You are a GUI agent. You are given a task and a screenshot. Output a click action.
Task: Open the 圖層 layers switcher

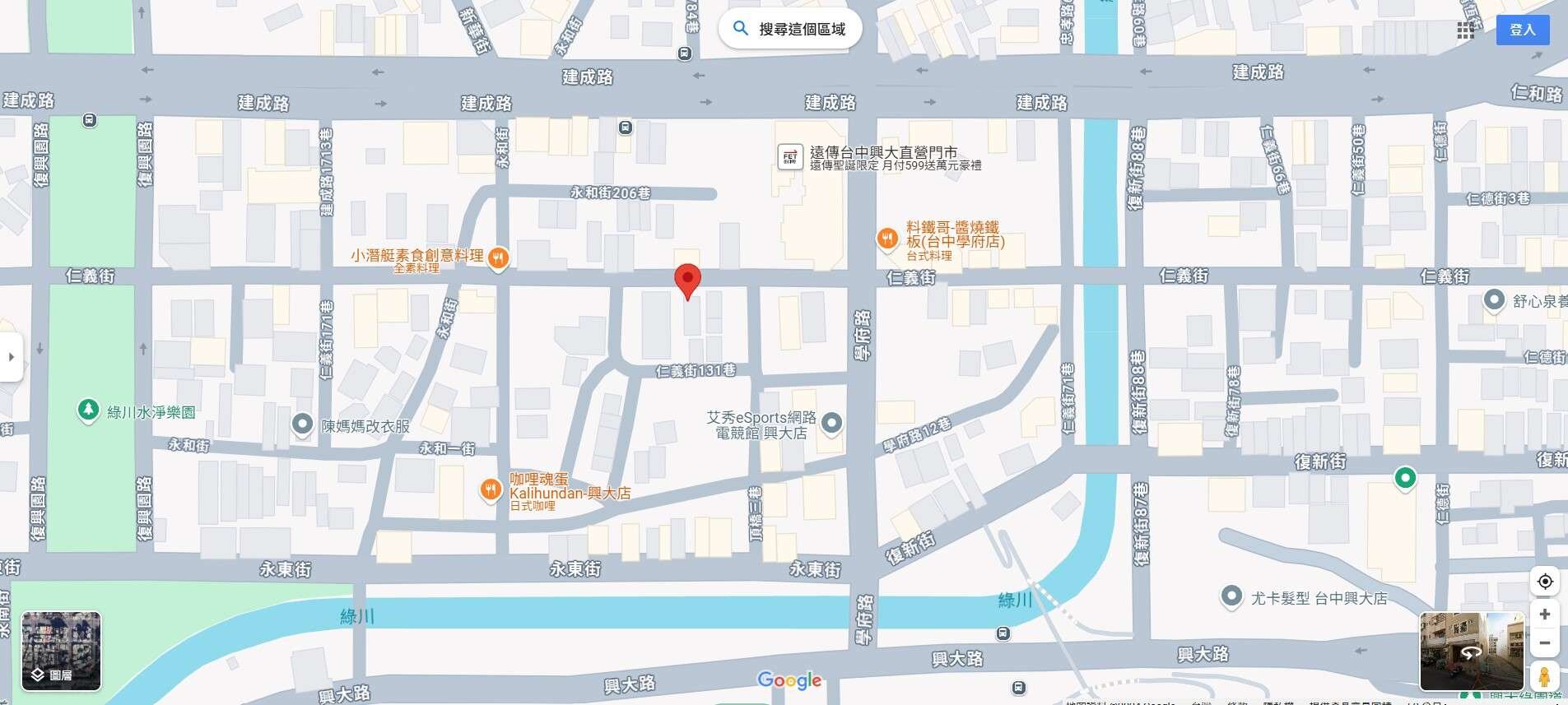[x=61, y=651]
